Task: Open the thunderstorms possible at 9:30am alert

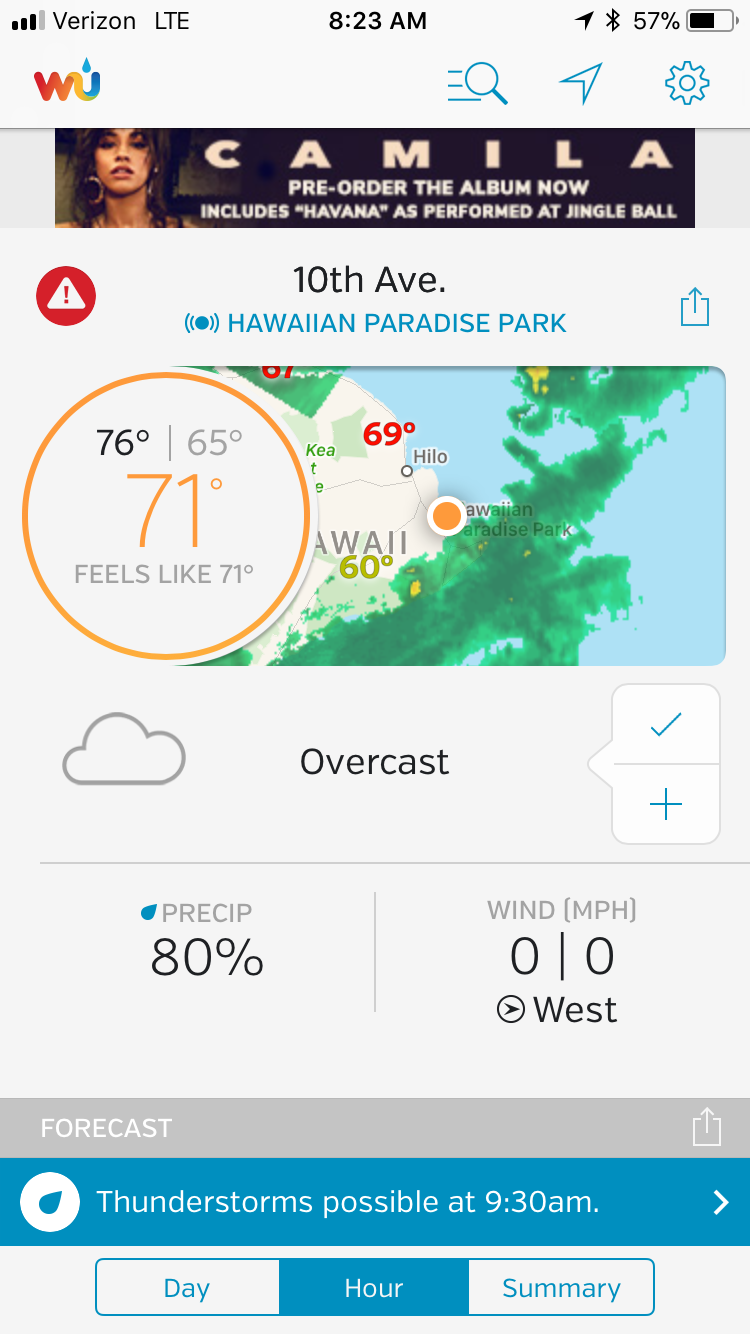Action: click(x=375, y=1202)
